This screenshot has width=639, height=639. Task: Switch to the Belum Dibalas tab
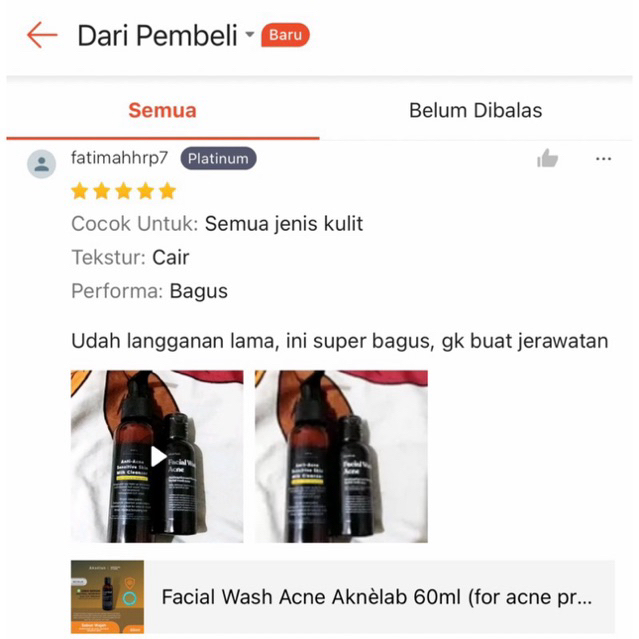tap(475, 111)
